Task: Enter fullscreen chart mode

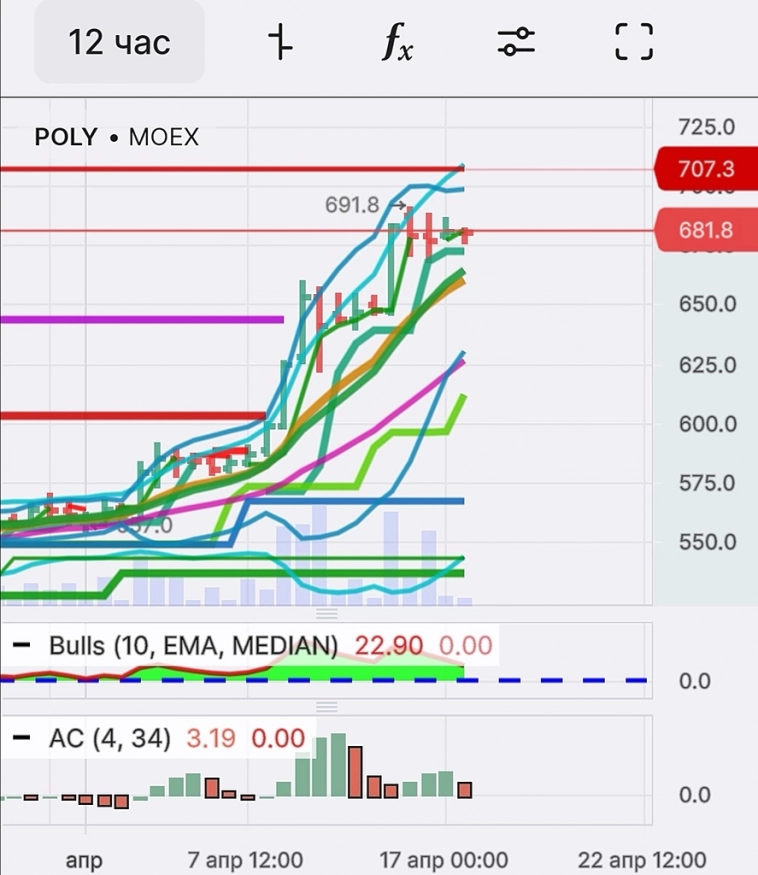Action: click(633, 42)
